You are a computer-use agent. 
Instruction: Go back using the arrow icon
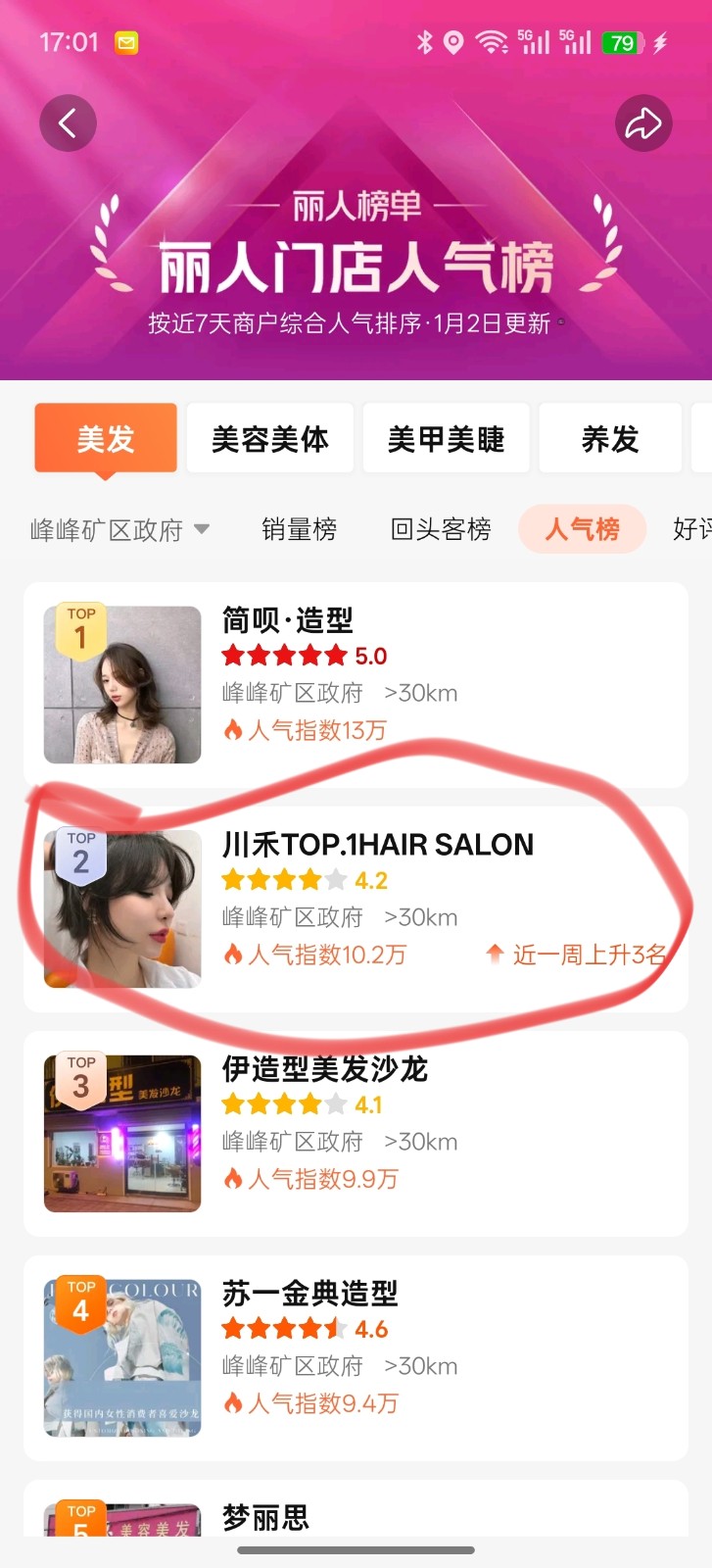68,123
